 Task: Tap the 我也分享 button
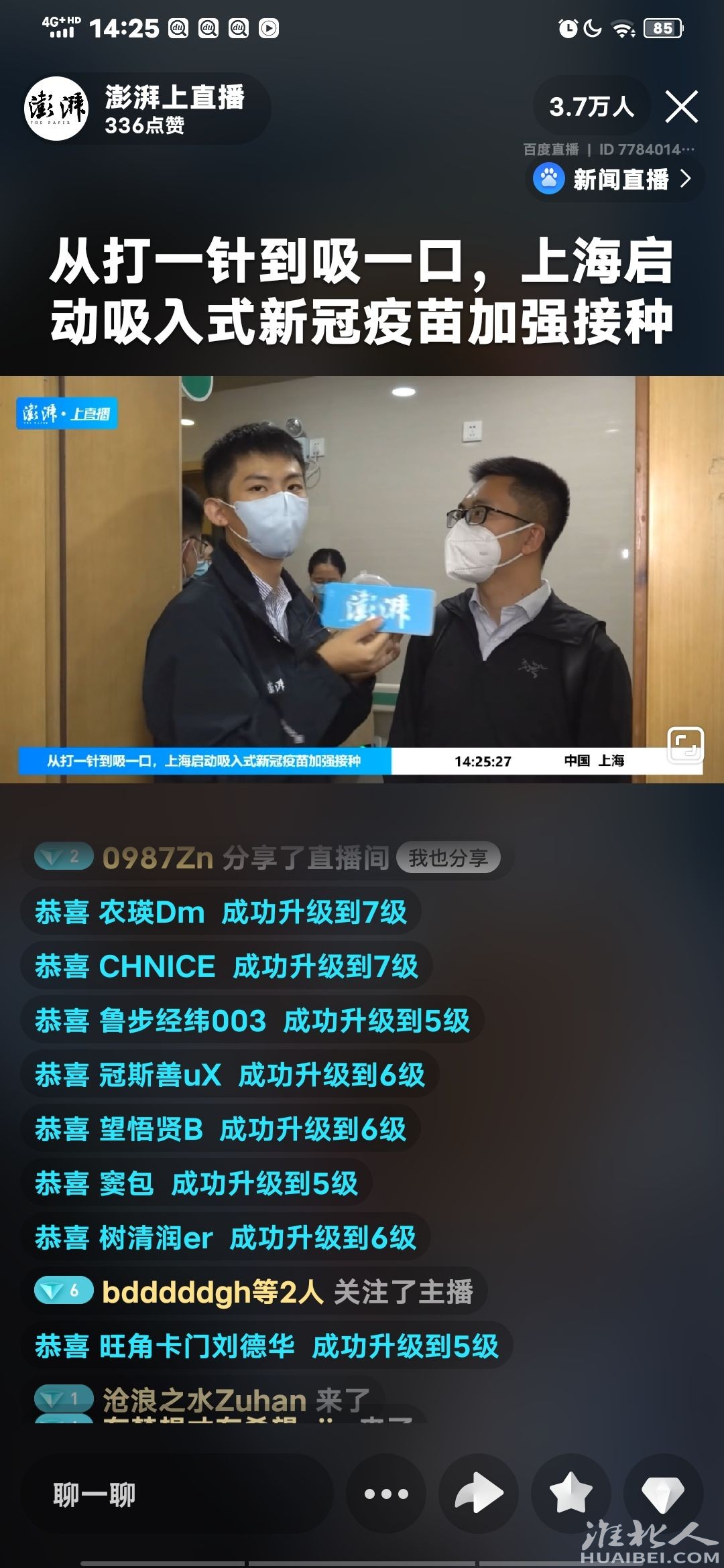(x=448, y=858)
